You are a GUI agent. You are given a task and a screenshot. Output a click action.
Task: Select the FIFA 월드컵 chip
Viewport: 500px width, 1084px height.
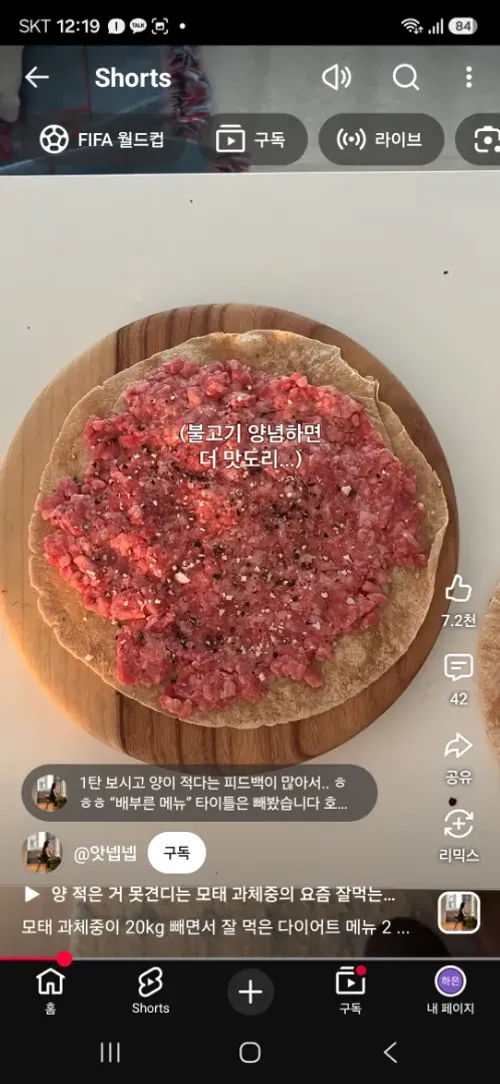[x=102, y=140]
